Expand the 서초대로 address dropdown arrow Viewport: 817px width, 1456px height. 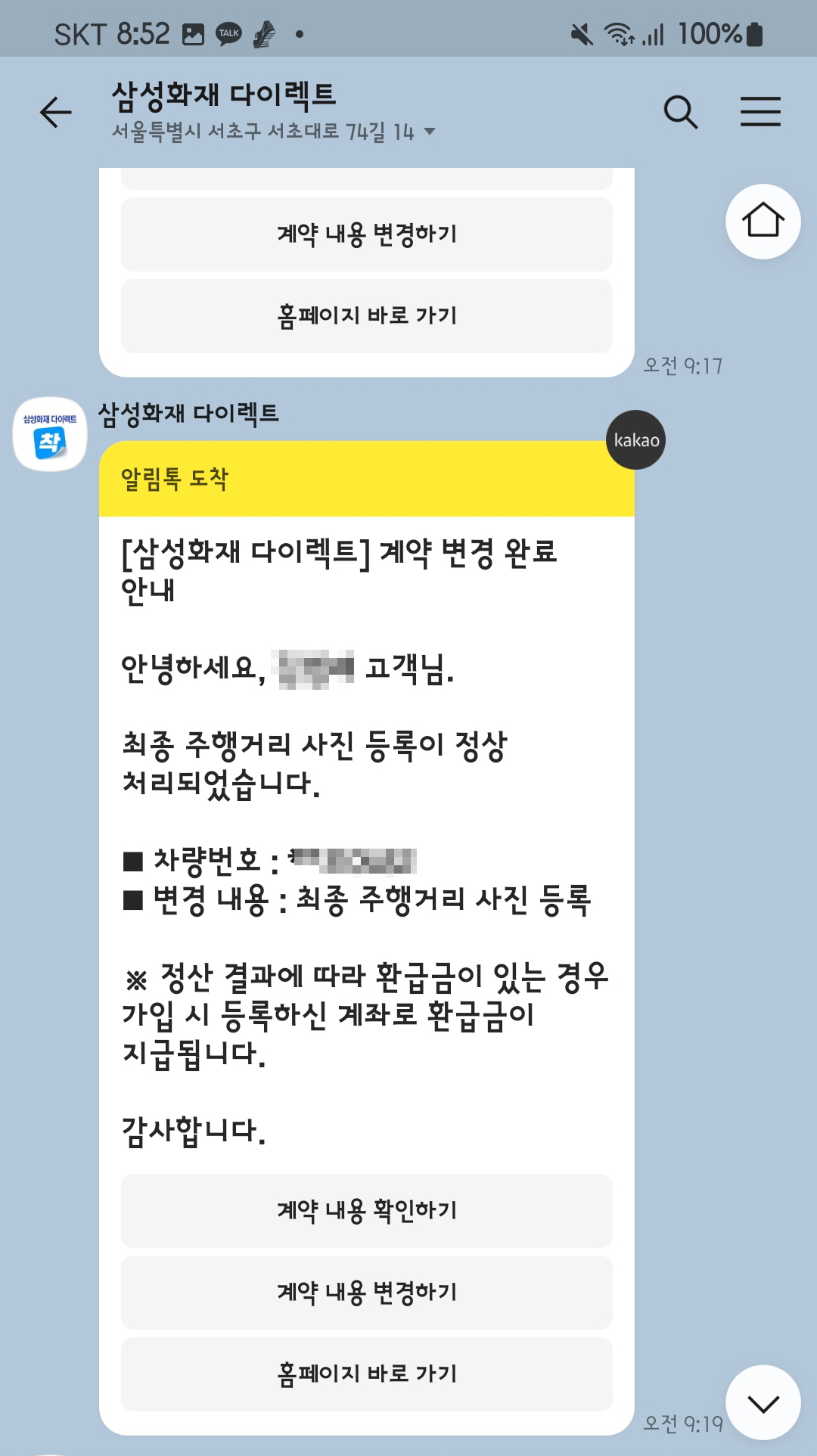pos(429,132)
